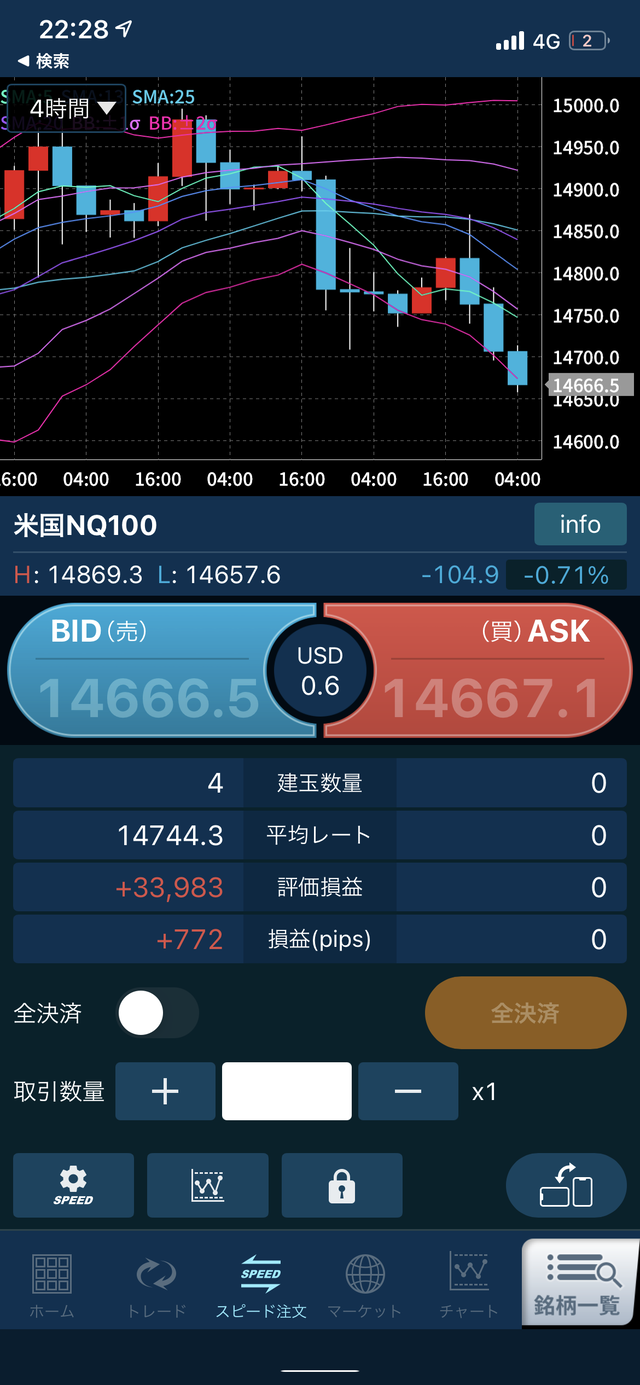Viewport: 640px width, 1385px height.
Task: Return to 検索 via the back link
Action: coord(44,61)
